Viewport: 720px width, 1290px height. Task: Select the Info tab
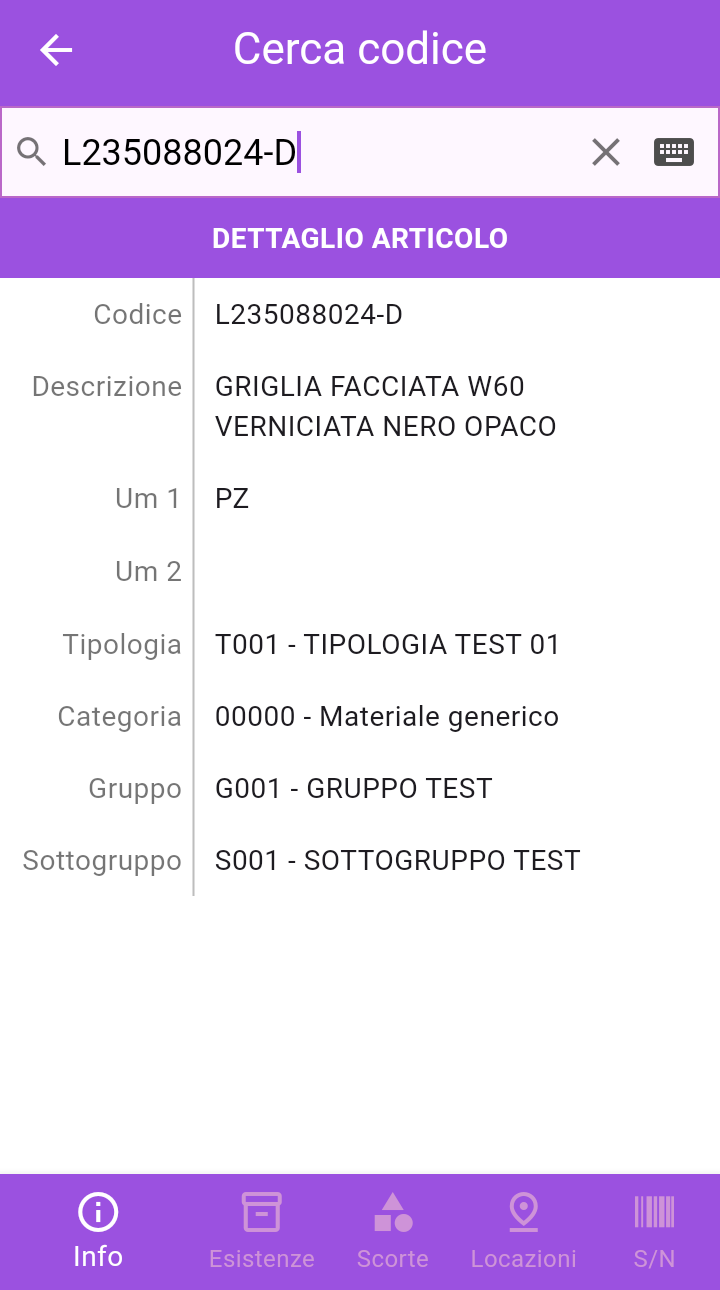98,1232
